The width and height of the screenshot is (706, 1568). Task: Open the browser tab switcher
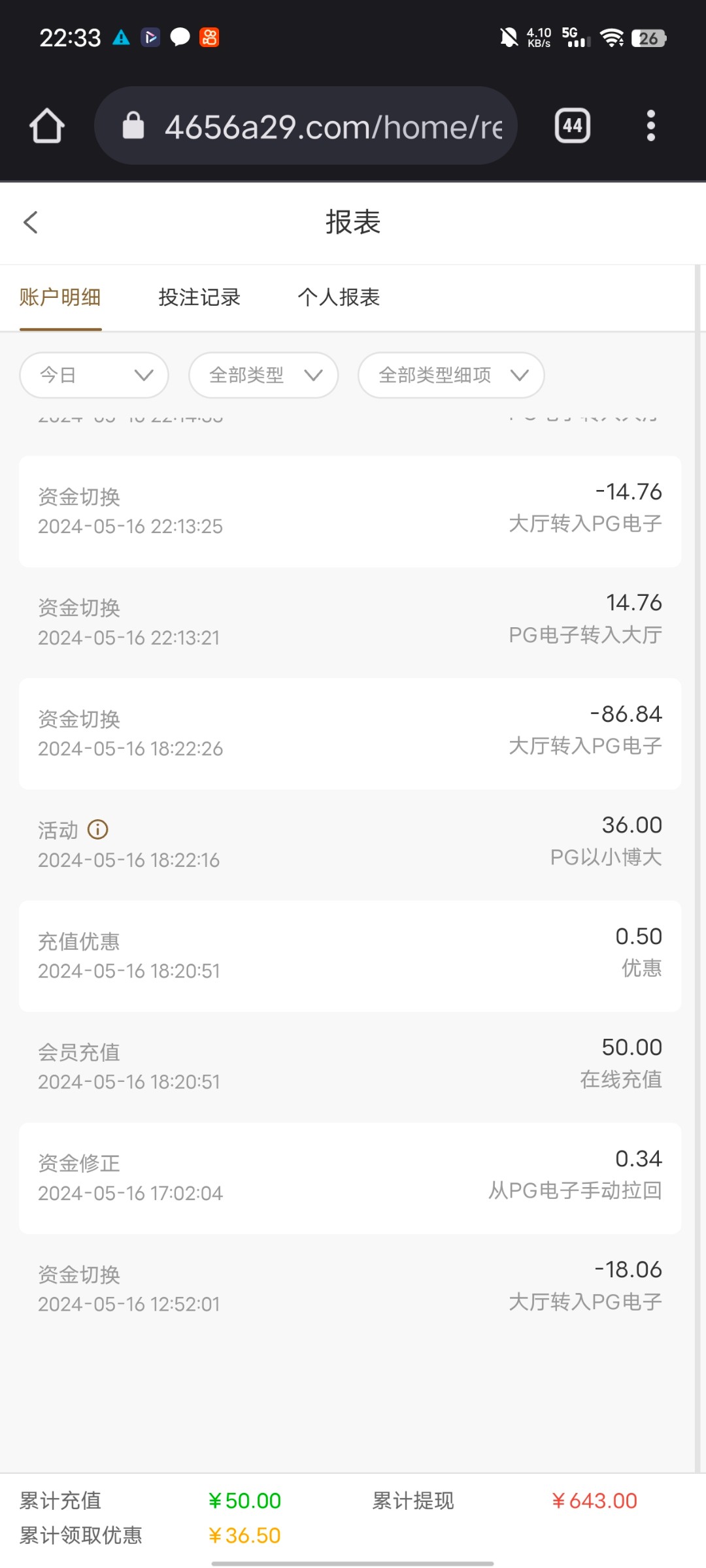click(573, 125)
